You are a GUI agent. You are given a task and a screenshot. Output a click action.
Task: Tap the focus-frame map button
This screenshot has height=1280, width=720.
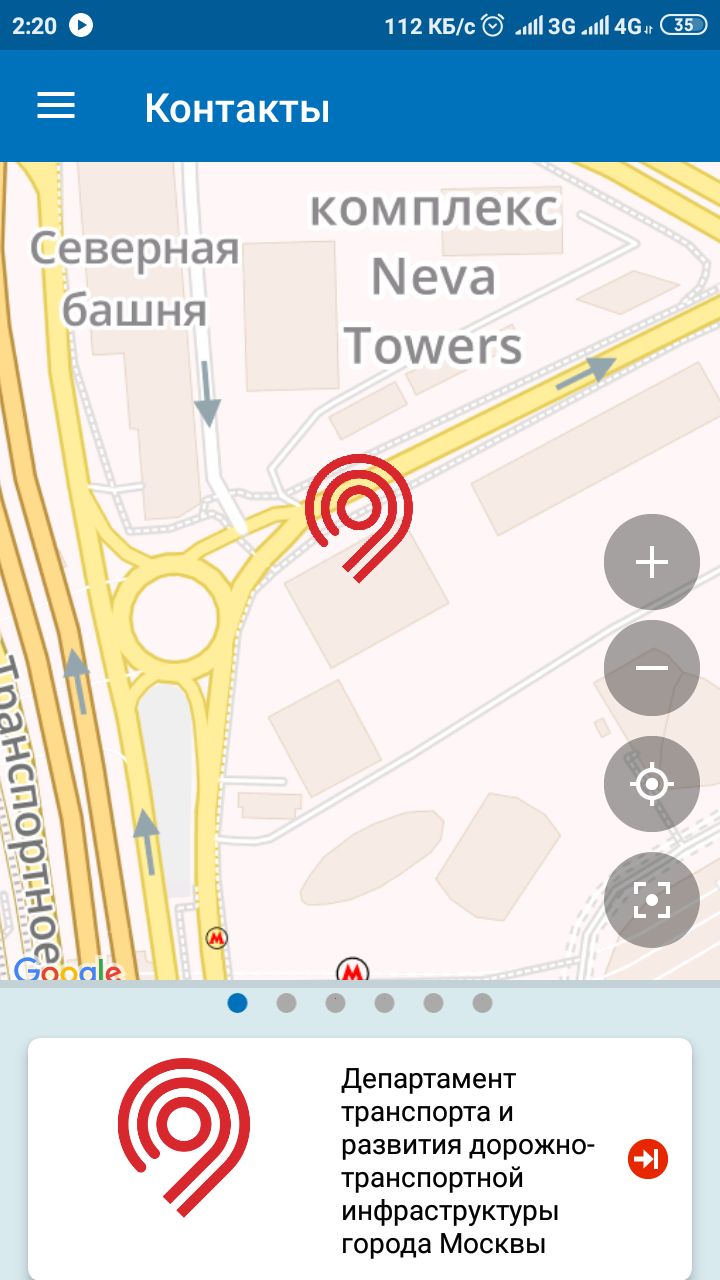(x=652, y=900)
